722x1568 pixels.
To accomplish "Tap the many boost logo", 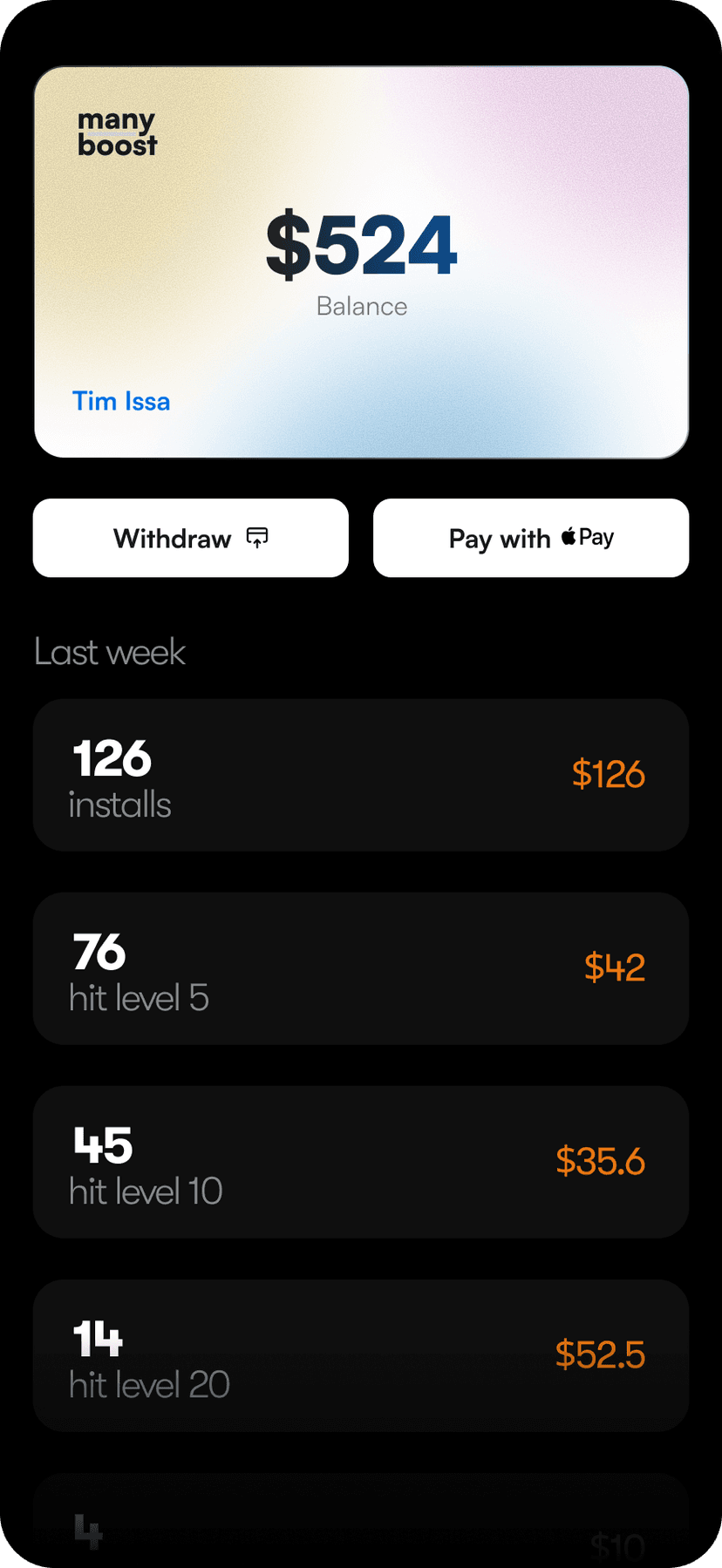I will coord(117,131).
